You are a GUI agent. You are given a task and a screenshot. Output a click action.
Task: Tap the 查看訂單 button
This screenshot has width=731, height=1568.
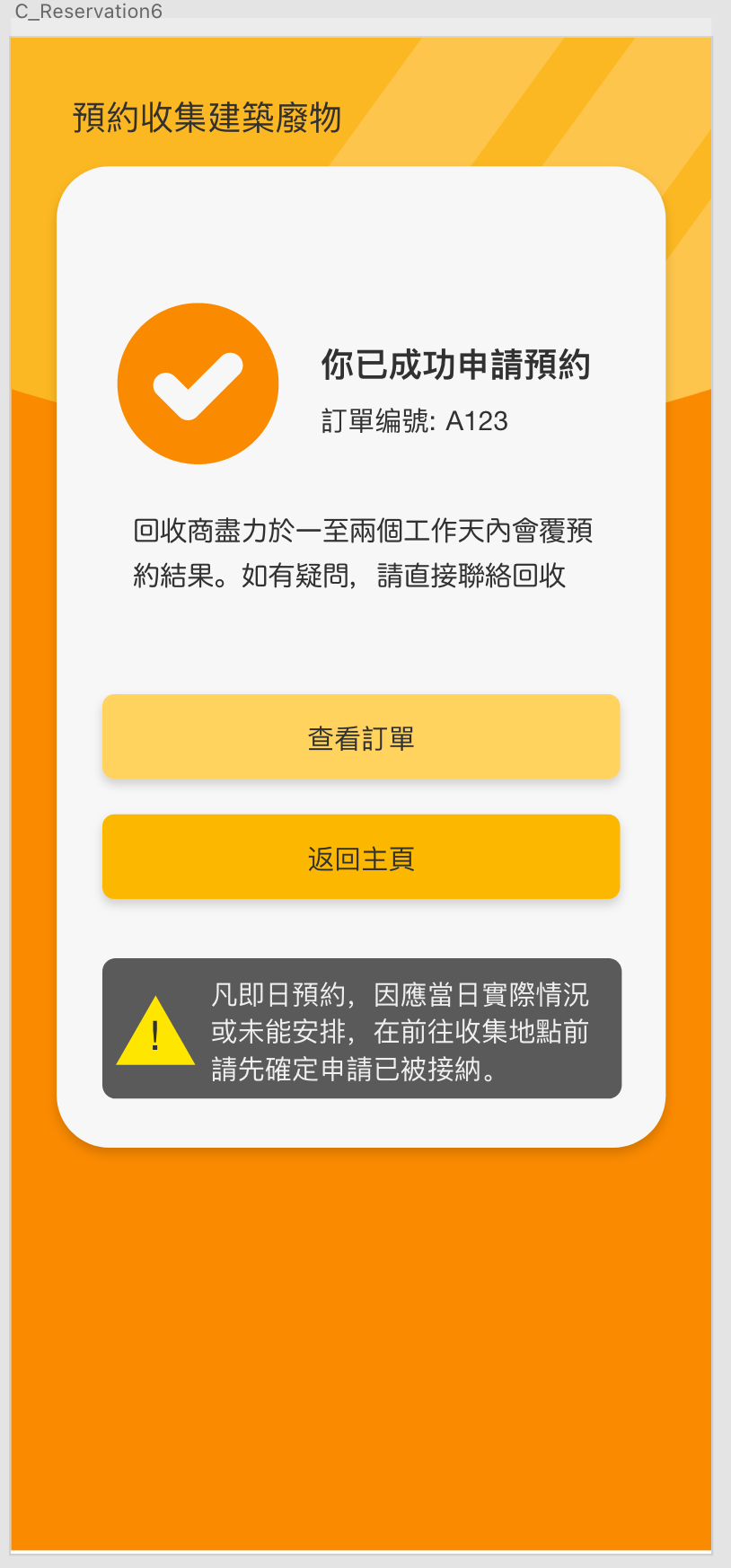click(361, 736)
